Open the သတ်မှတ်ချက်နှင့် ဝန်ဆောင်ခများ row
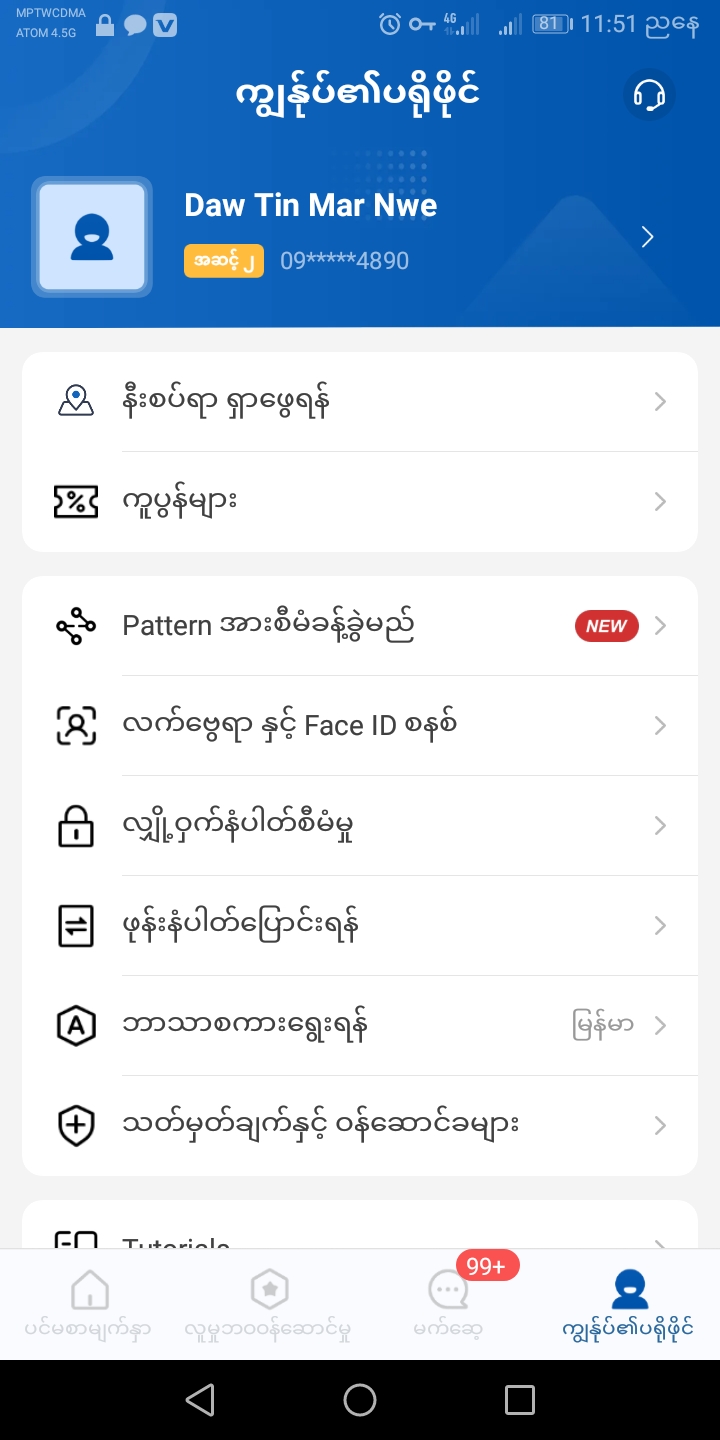This screenshot has width=720, height=1440. (360, 1126)
